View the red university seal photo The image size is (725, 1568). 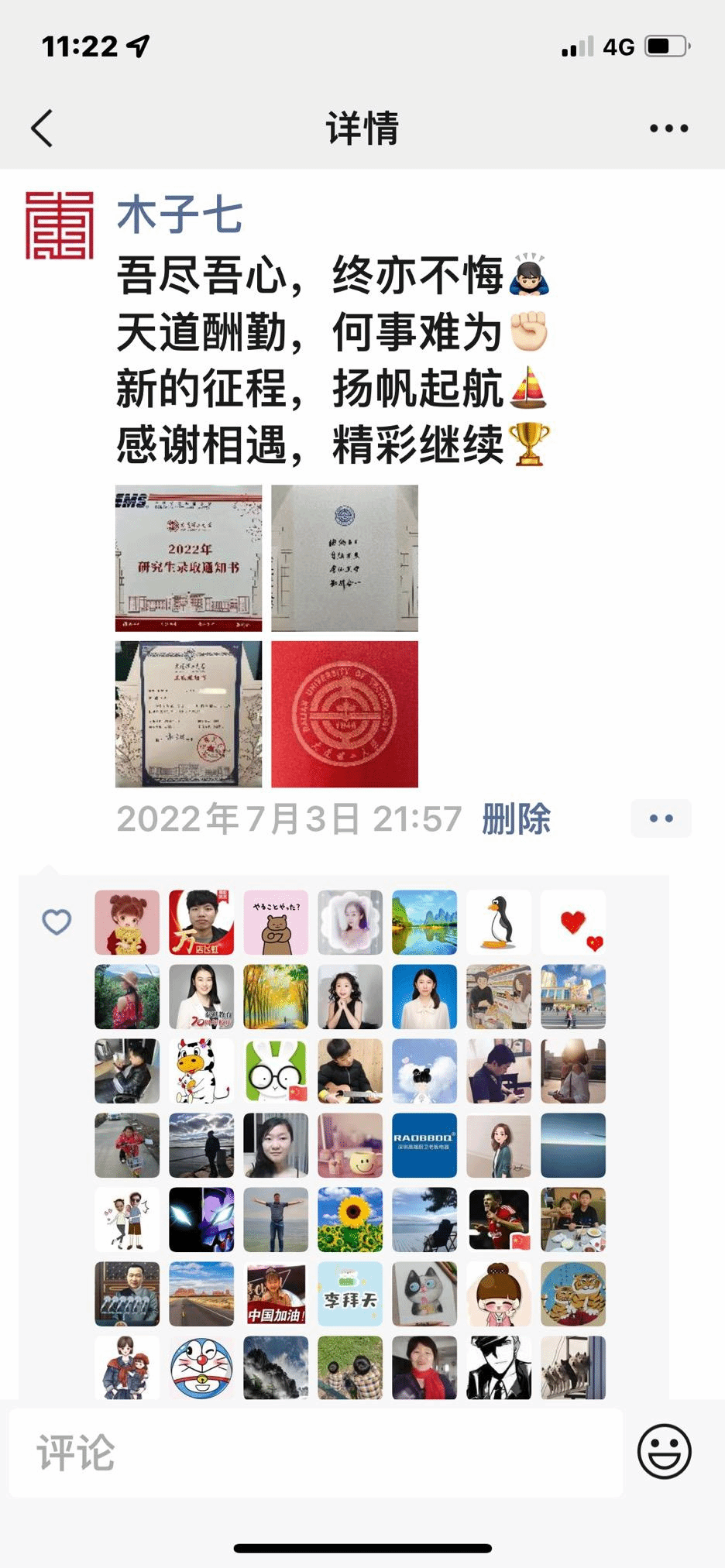345,714
